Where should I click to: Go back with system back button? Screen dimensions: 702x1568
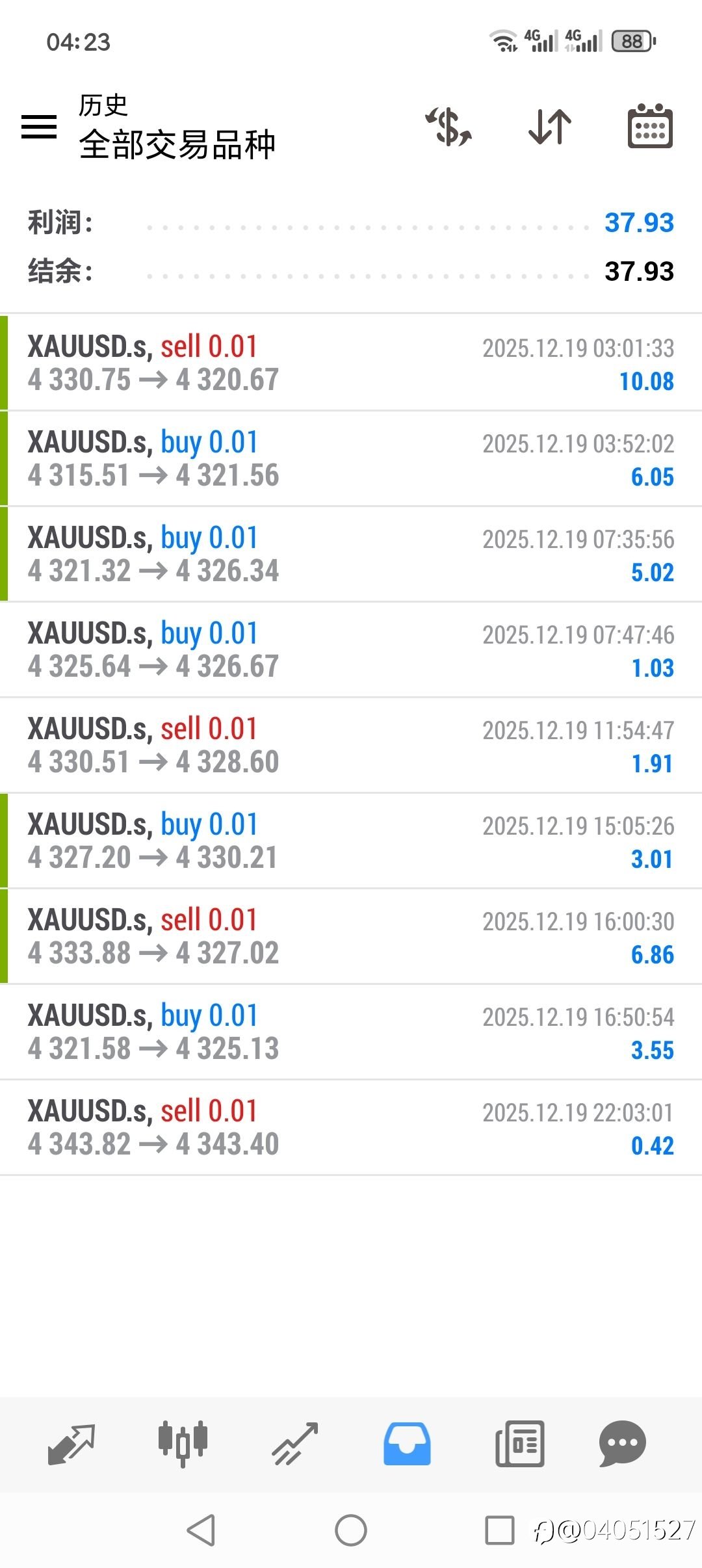tap(201, 1530)
